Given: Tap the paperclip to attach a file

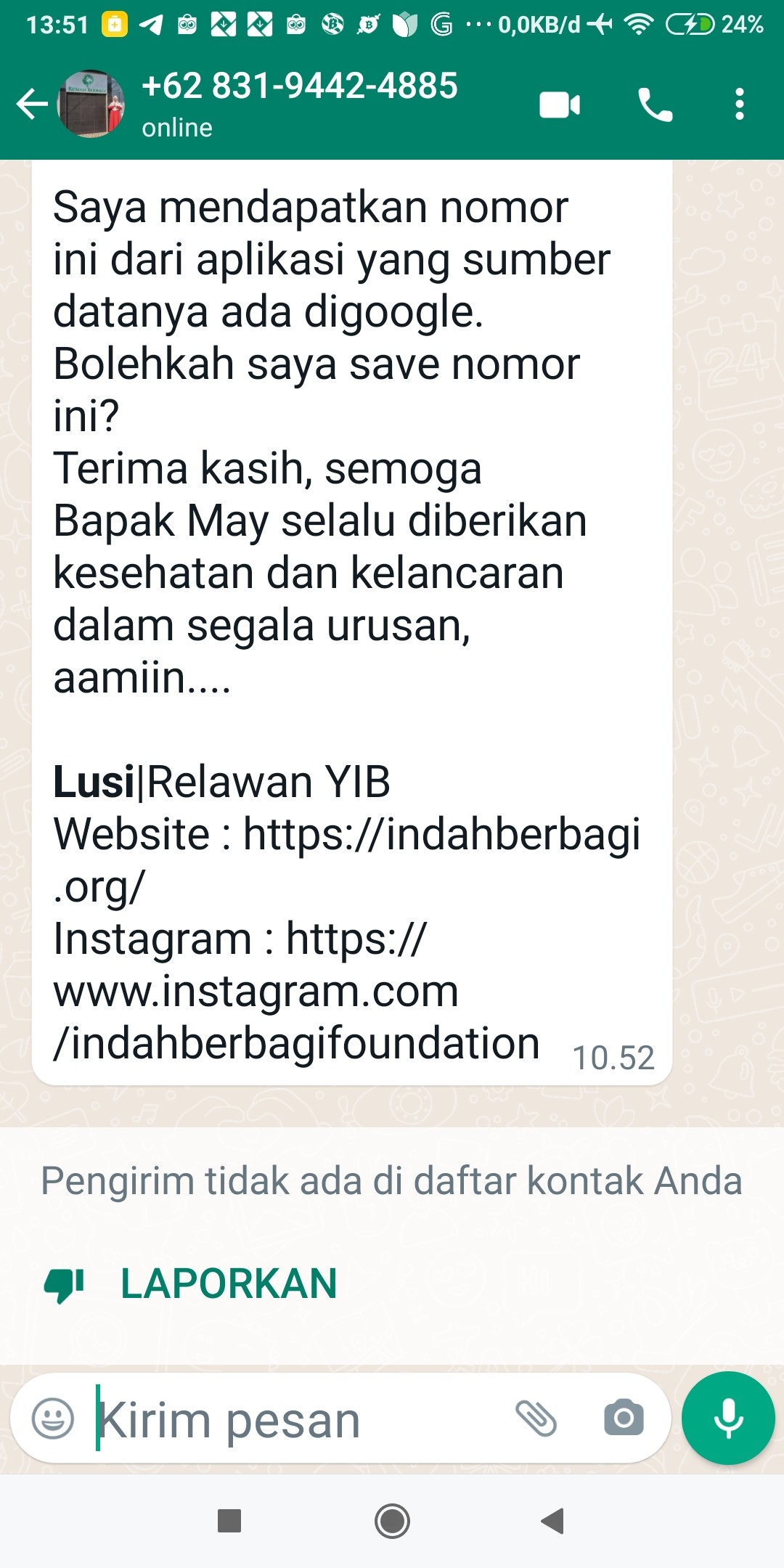Looking at the screenshot, I should 536,1418.
